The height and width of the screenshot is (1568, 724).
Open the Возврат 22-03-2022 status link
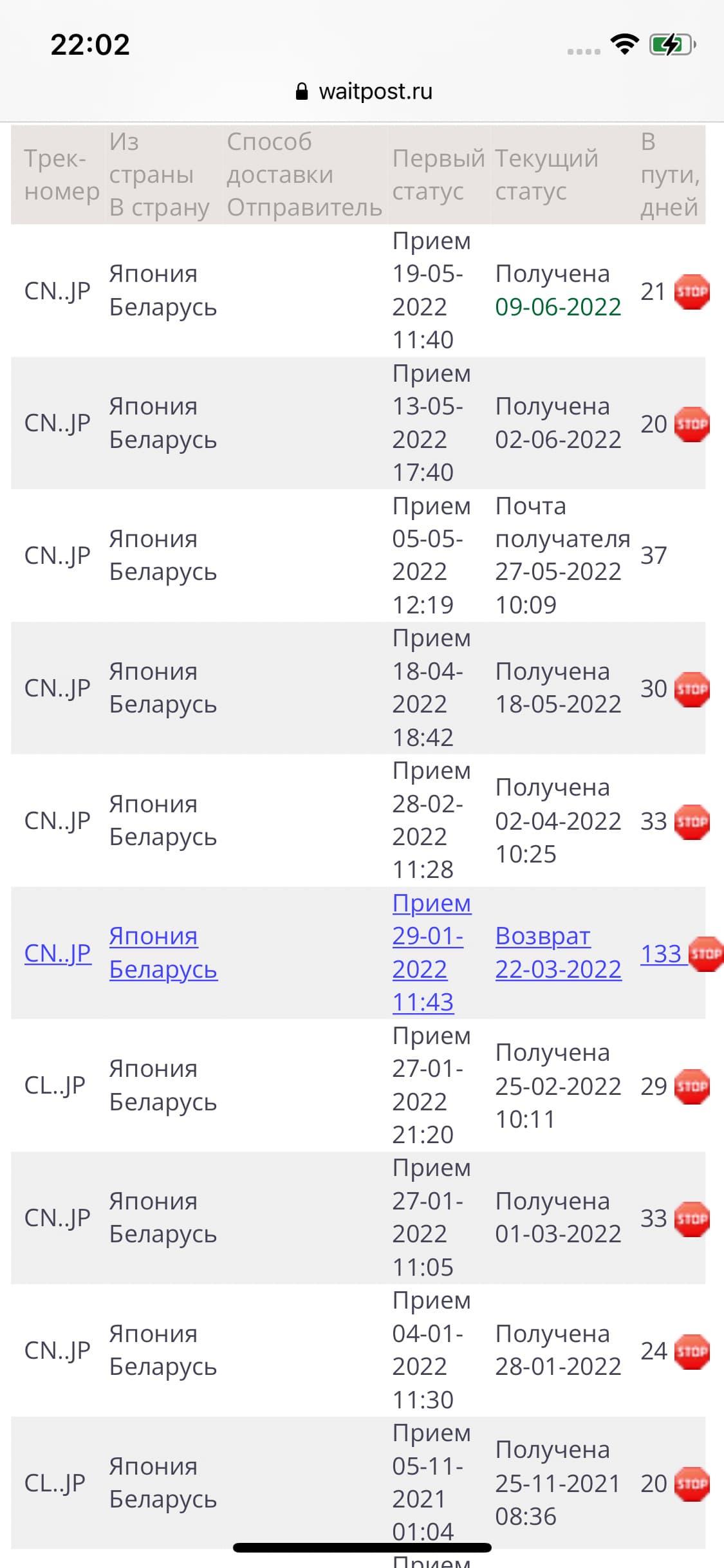click(558, 953)
